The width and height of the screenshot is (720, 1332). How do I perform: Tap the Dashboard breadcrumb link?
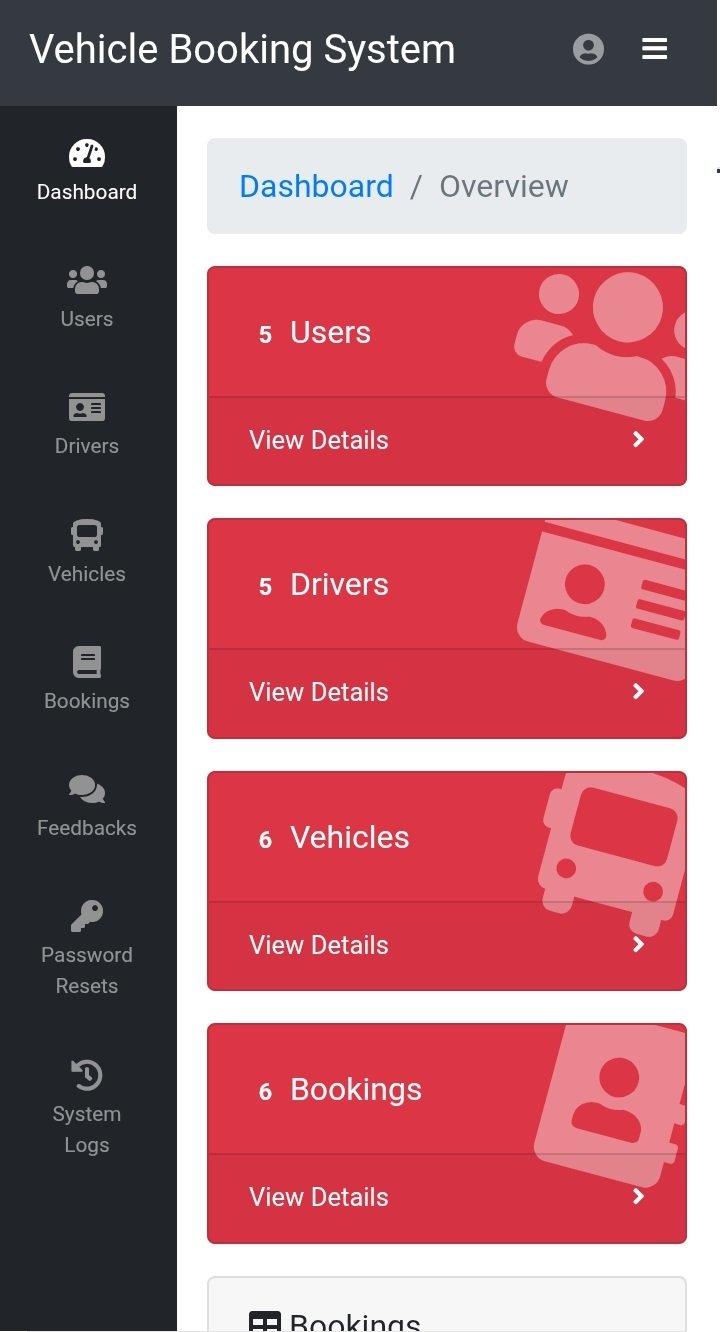pyautogui.click(x=316, y=186)
